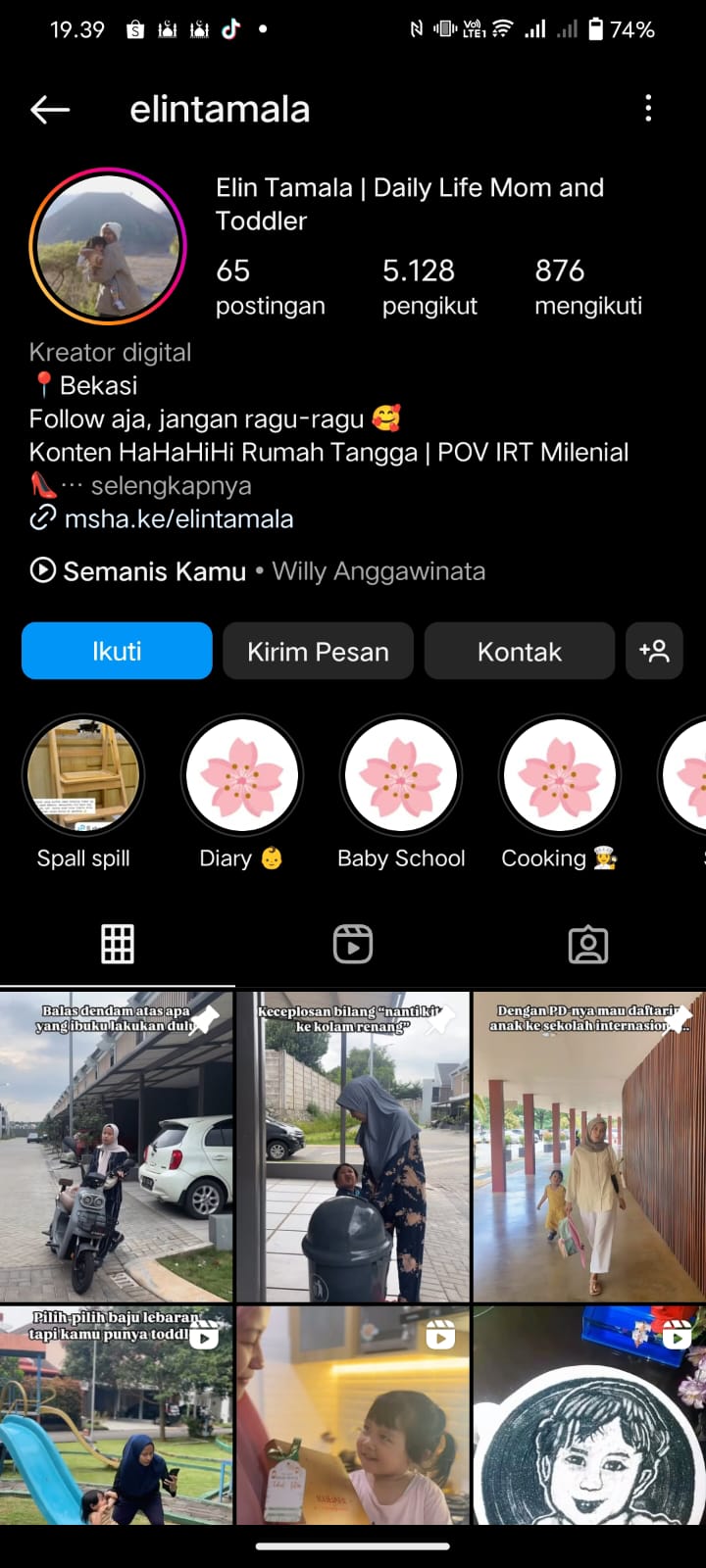Viewport: 706px width, 1568px height.
Task: Open the Cooking highlight
Action: [559, 776]
